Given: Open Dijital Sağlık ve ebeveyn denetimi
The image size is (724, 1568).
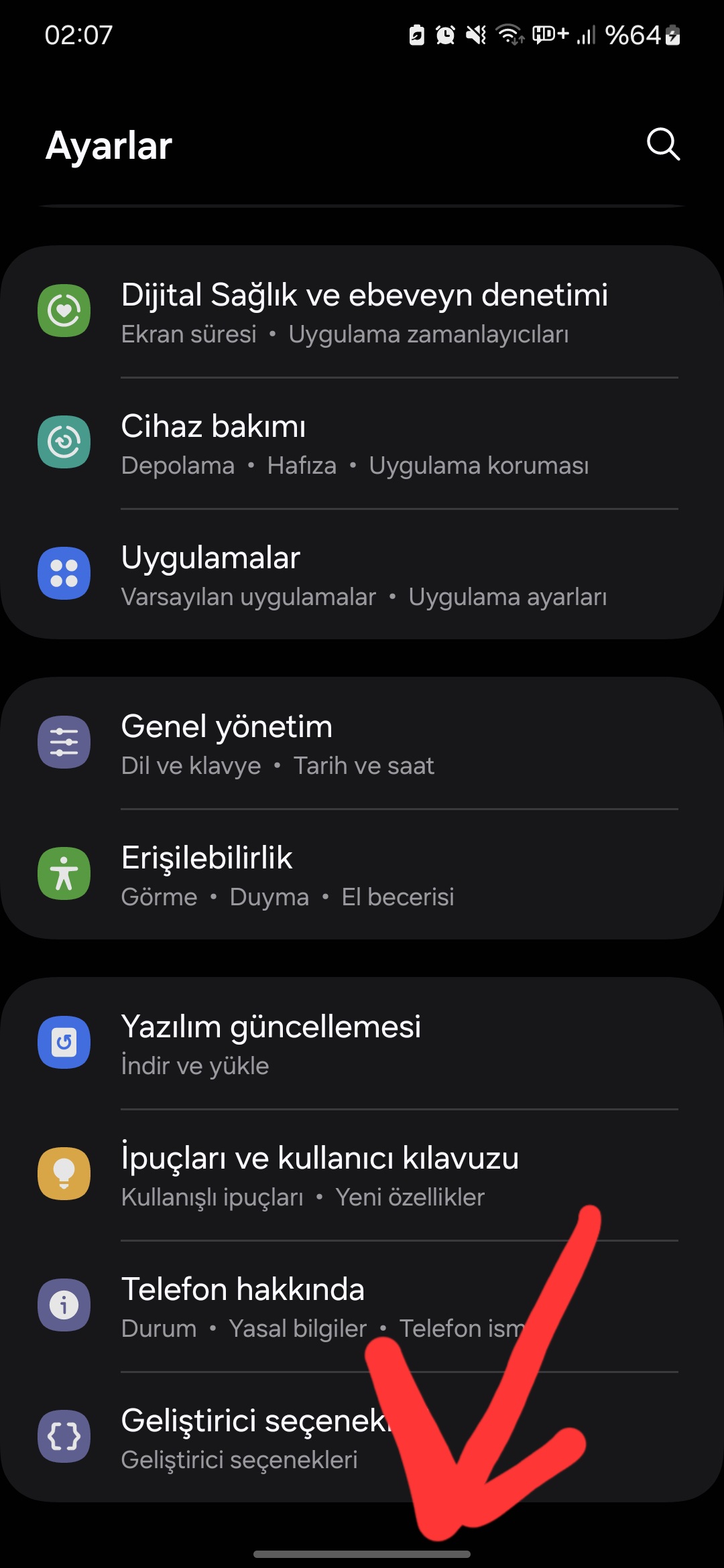Looking at the screenshot, I should (x=362, y=312).
